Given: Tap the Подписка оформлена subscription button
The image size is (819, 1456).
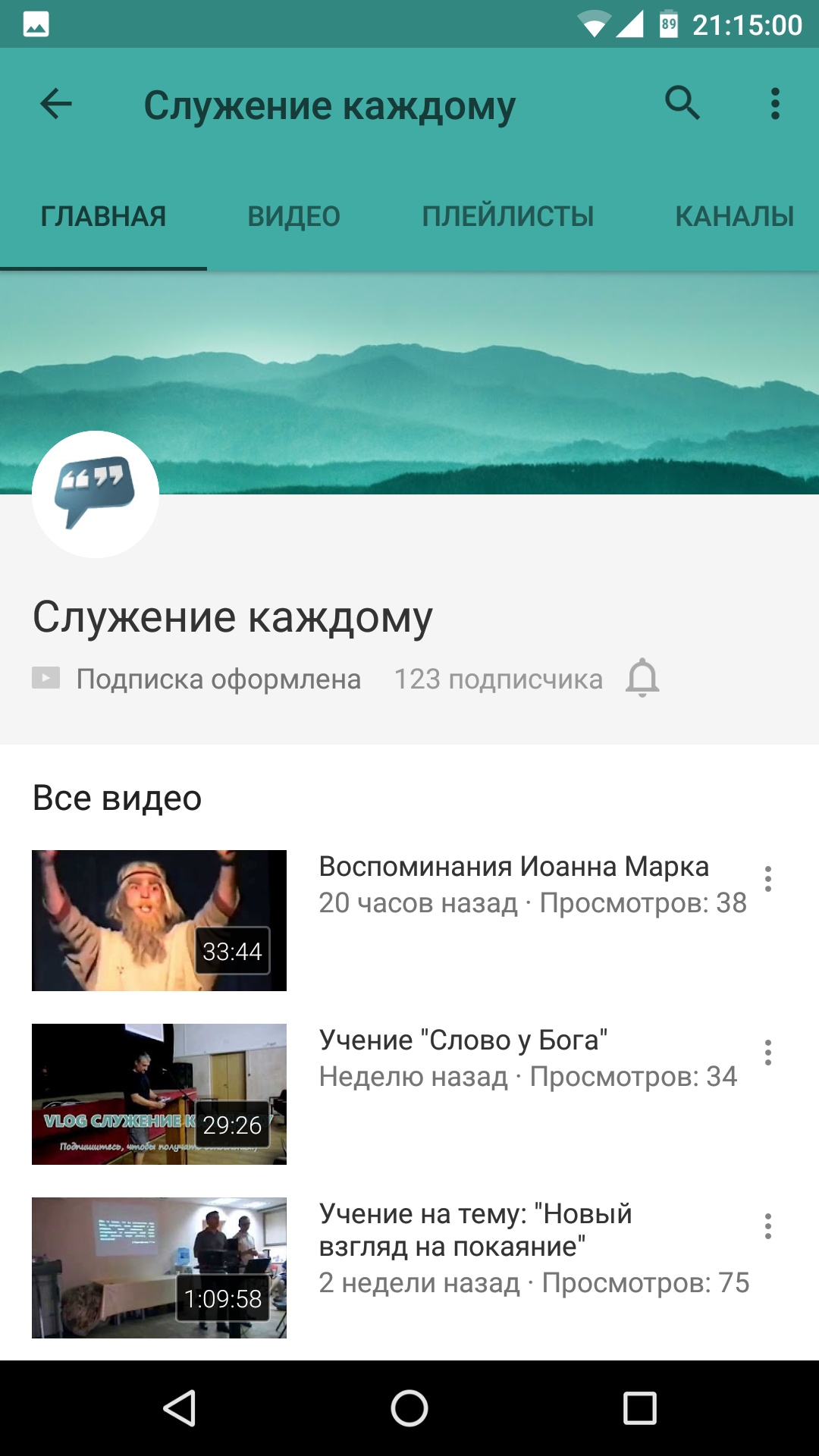Looking at the screenshot, I should [197, 679].
